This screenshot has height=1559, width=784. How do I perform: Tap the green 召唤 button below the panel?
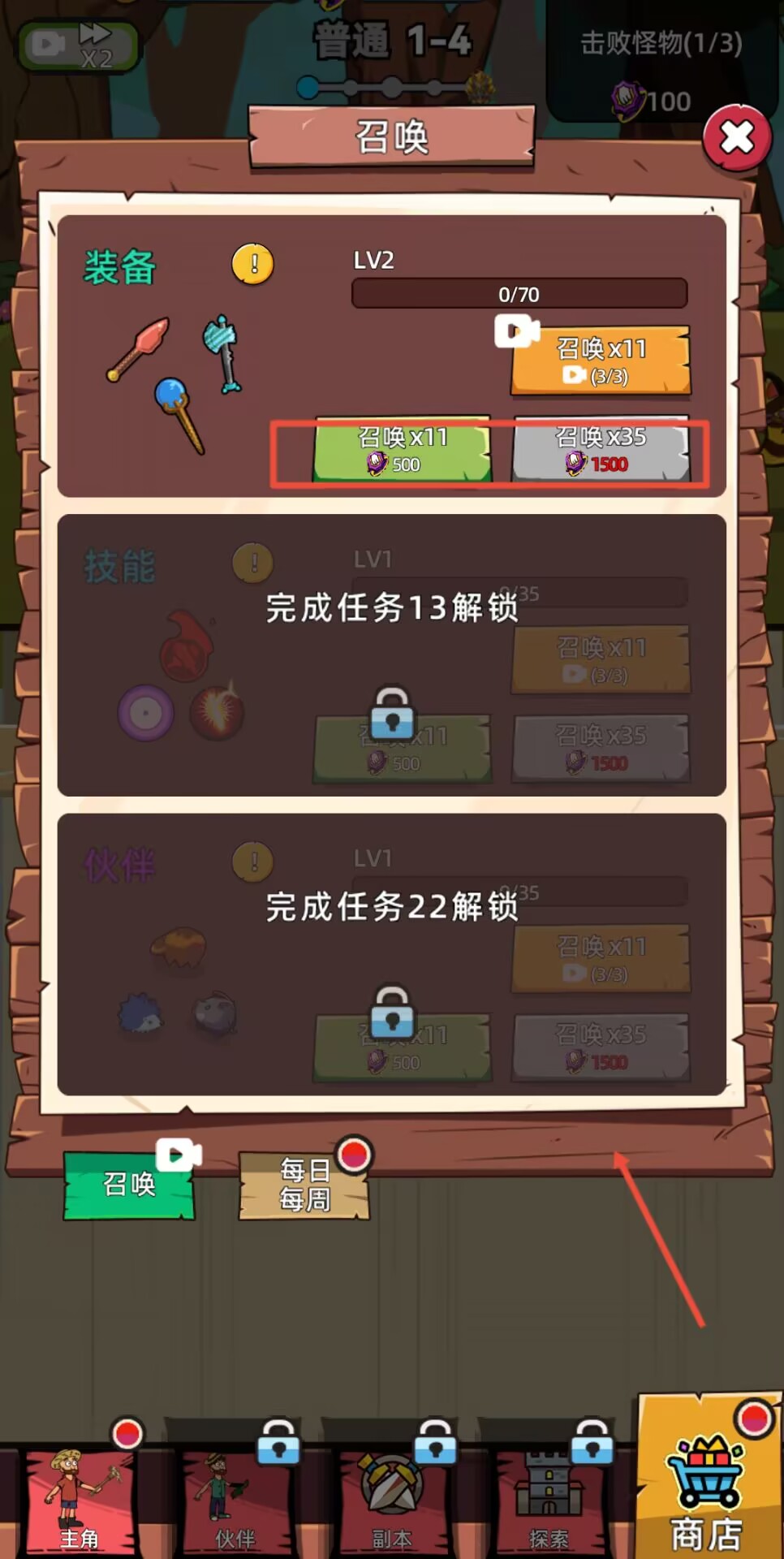(130, 1184)
